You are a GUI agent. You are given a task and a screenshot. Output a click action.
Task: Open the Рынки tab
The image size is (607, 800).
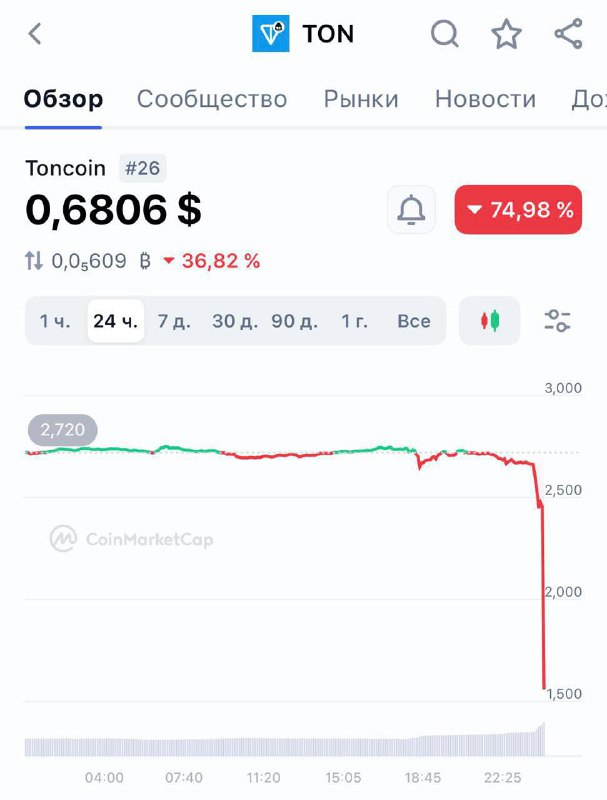tap(361, 99)
